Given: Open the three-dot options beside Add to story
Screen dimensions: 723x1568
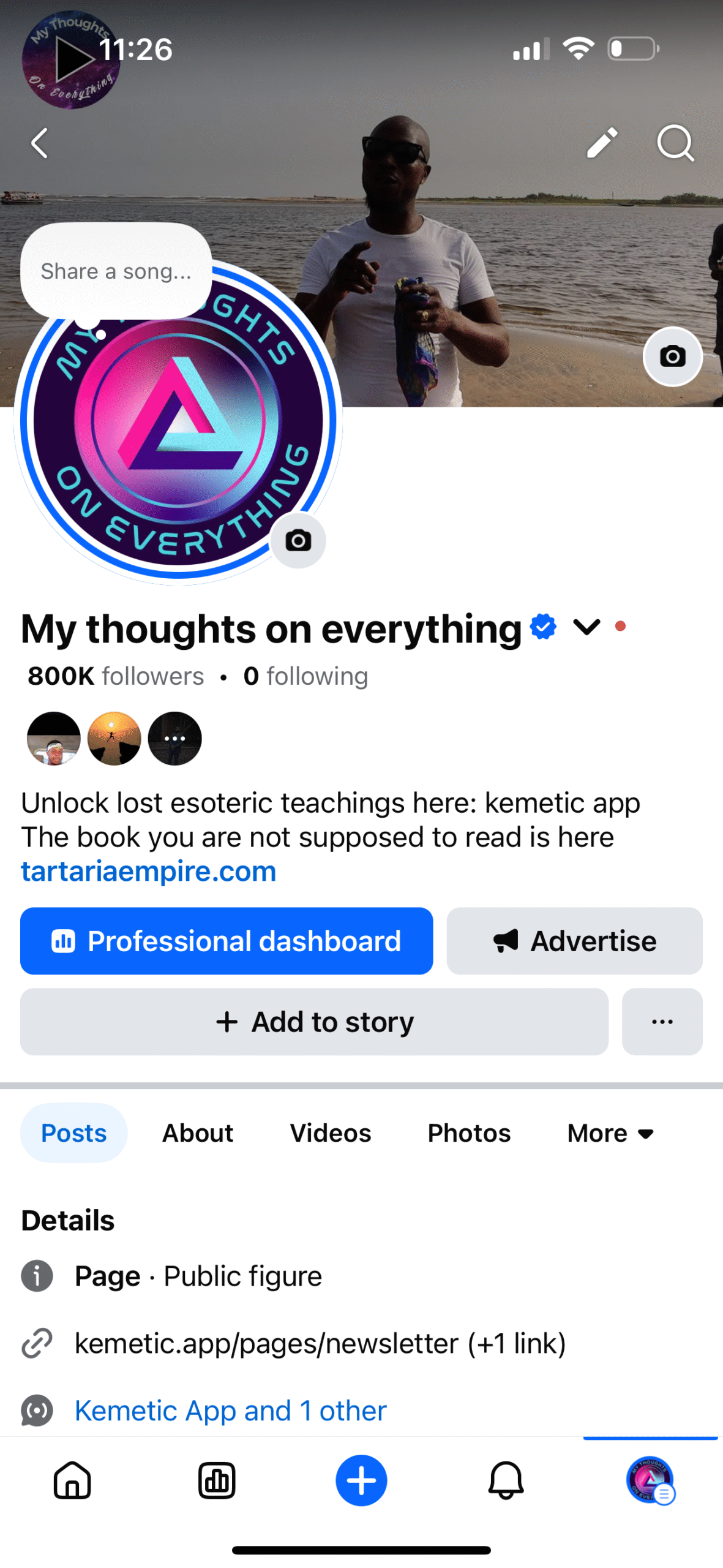Looking at the screenshot, I should click(661, 1021).
